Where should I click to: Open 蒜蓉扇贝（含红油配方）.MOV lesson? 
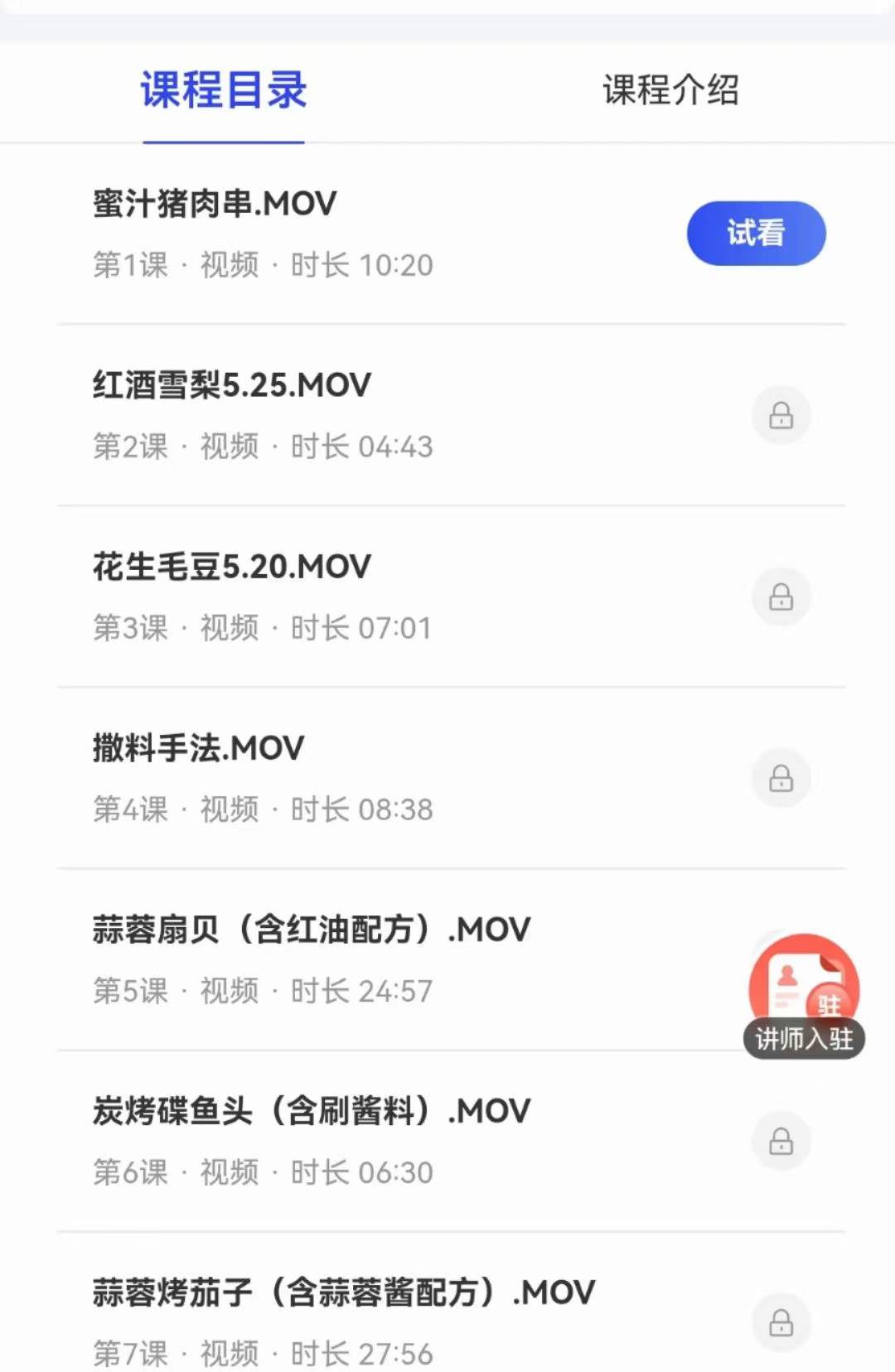pyautogui.click(x=311, y=929)
